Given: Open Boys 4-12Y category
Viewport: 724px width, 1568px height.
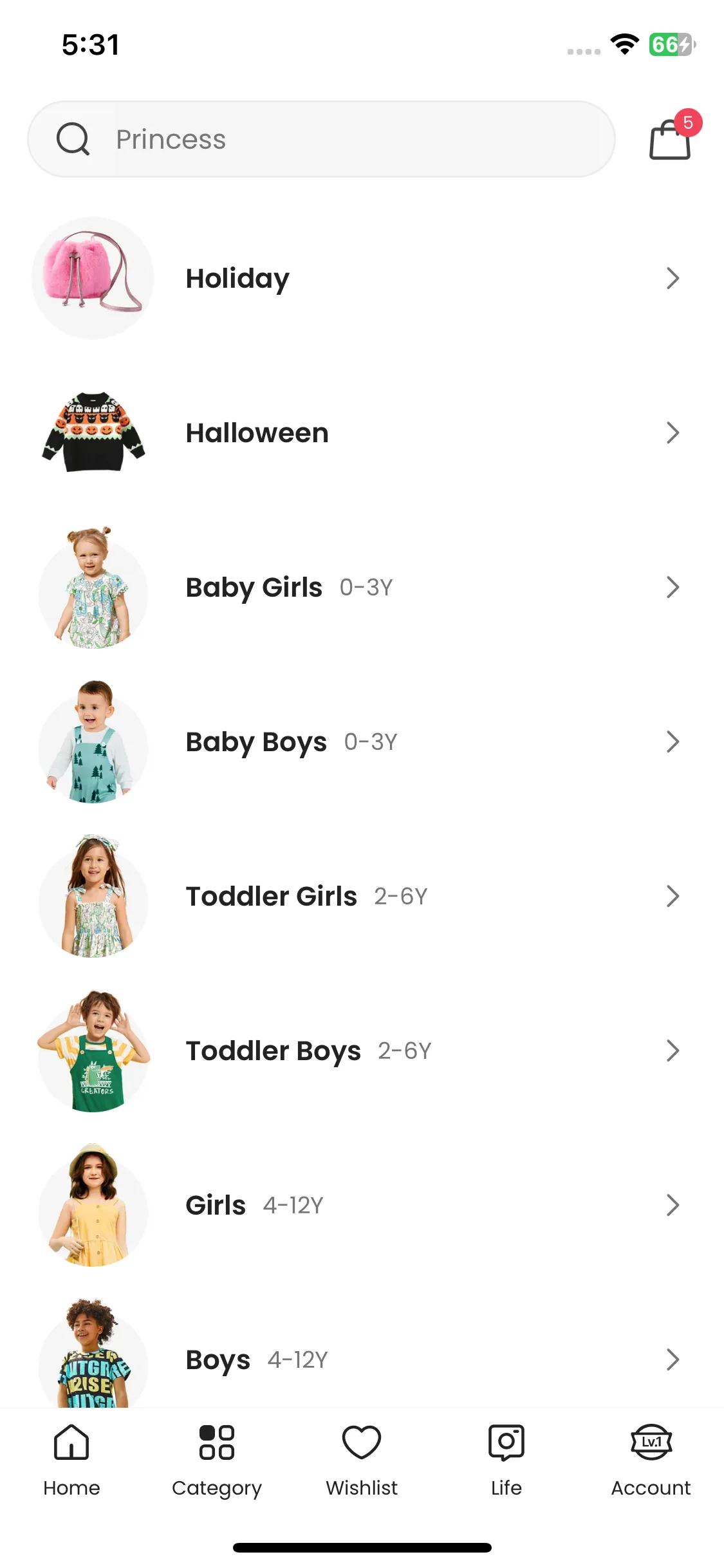Looking at the screenshot, I should click(360, 1359).
